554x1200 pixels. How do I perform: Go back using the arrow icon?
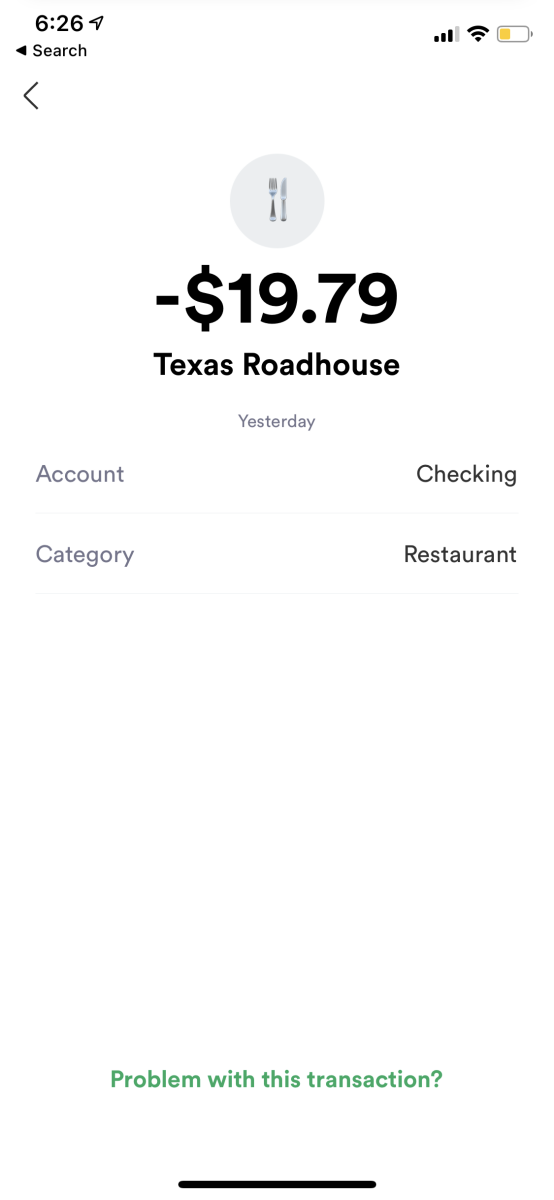[x=31, y=95]
